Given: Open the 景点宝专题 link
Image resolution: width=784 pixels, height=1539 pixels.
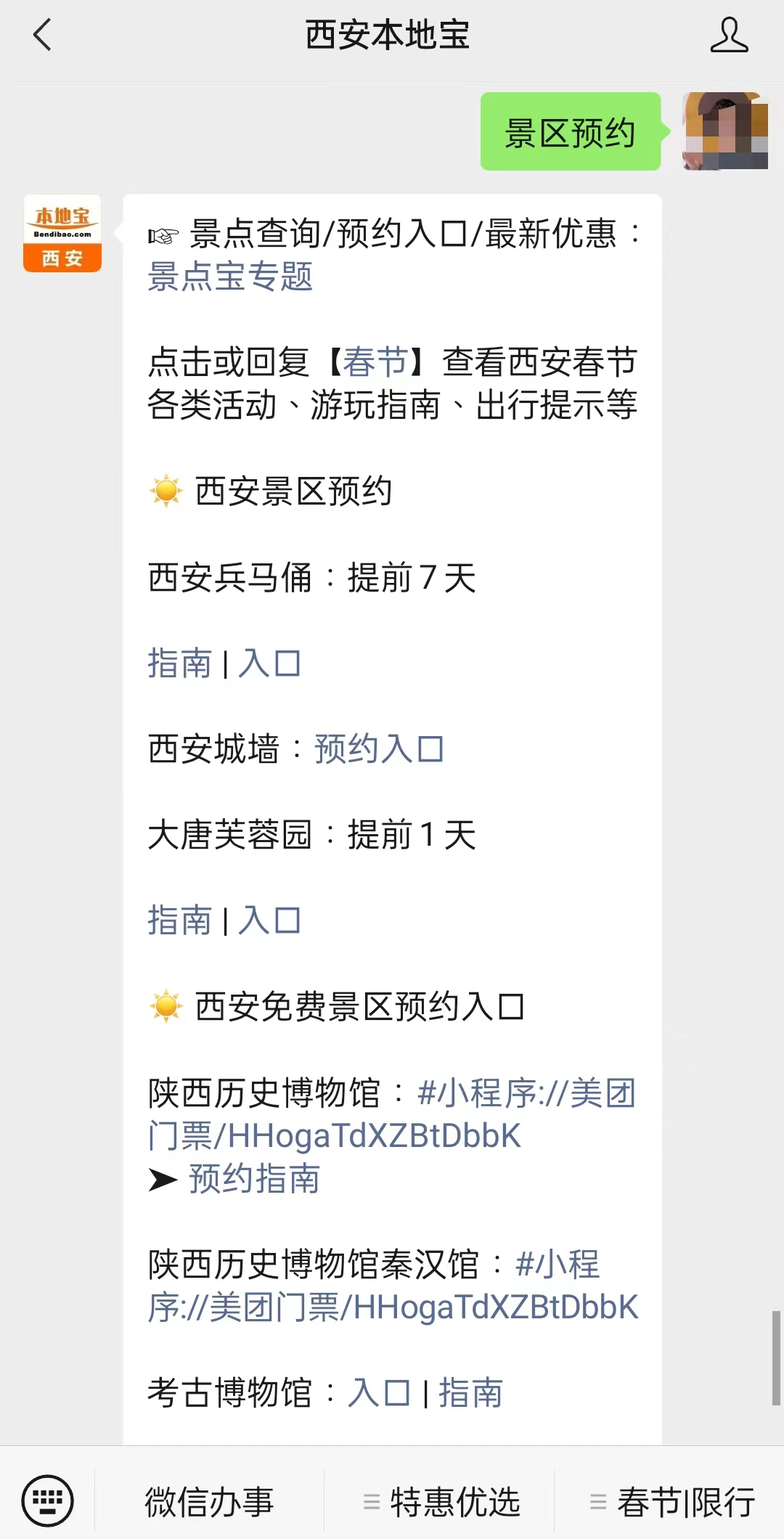Looking at the screenshot, I should pyautogui.click(x=230, y=277).
